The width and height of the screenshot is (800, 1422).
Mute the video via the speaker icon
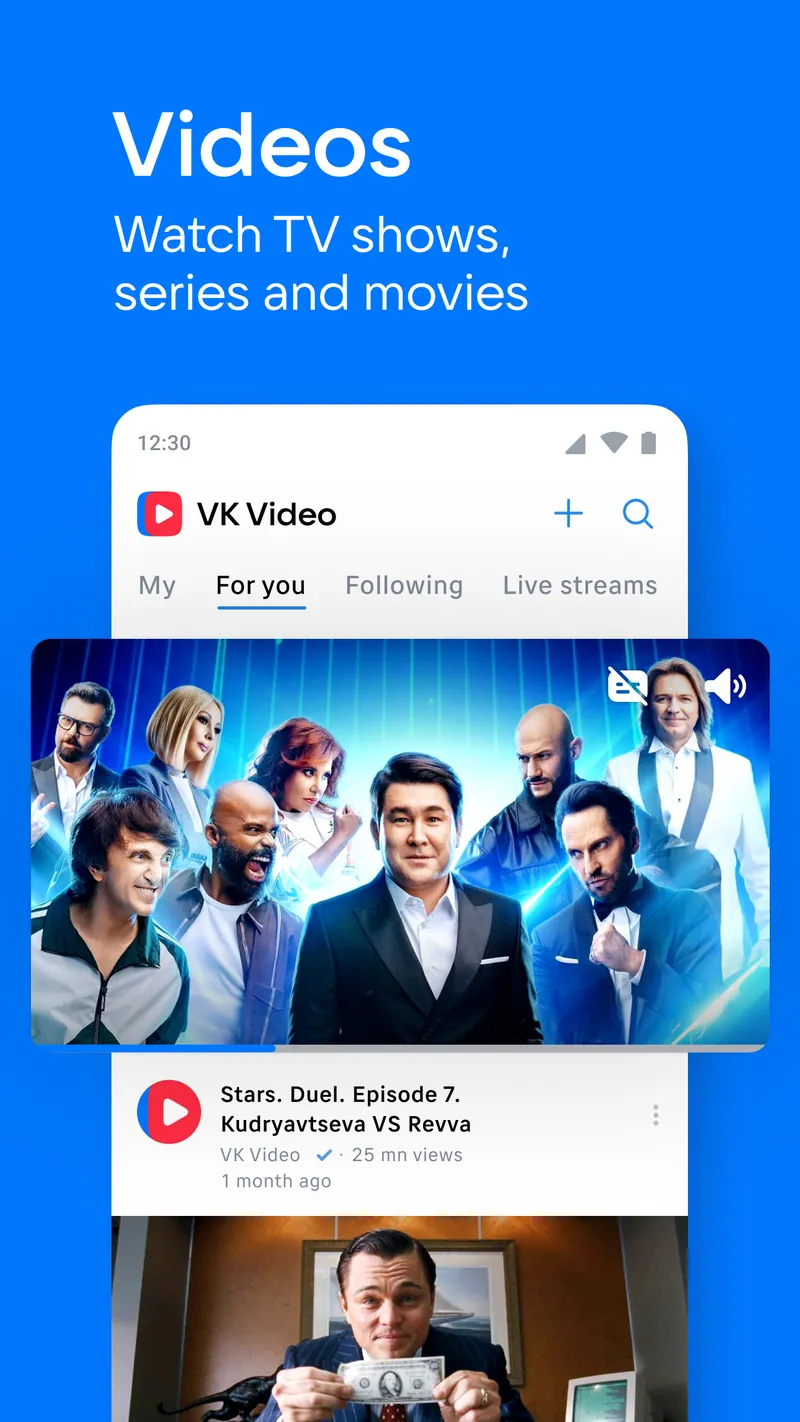tap(724, 685)
